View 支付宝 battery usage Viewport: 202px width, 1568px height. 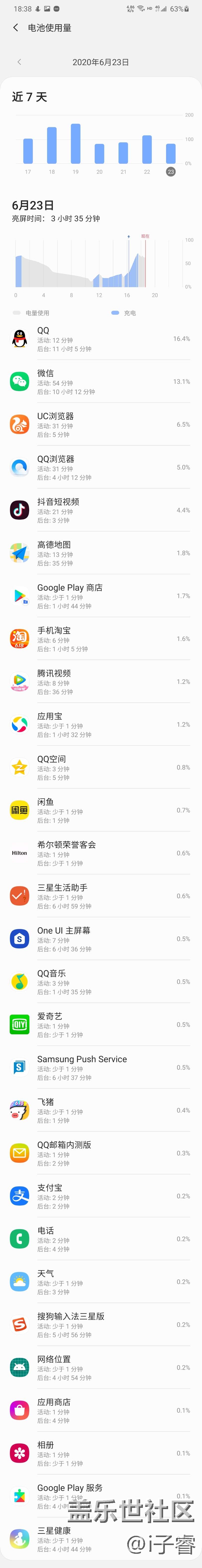click(x=101, y=1196)
